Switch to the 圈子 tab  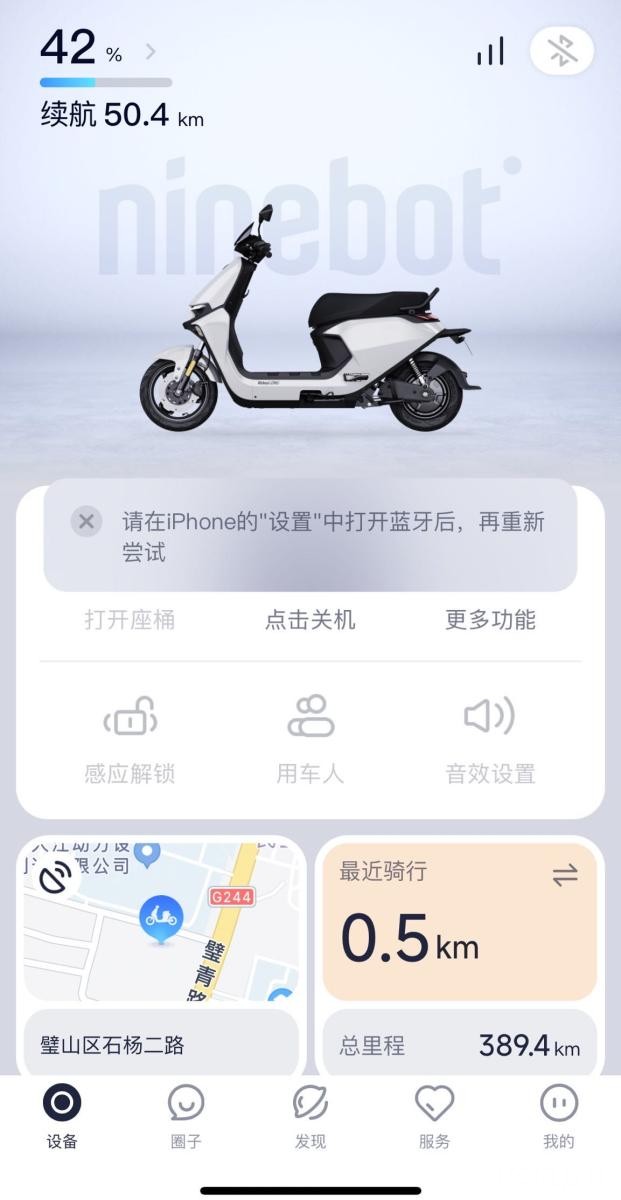coord(186,1117)
